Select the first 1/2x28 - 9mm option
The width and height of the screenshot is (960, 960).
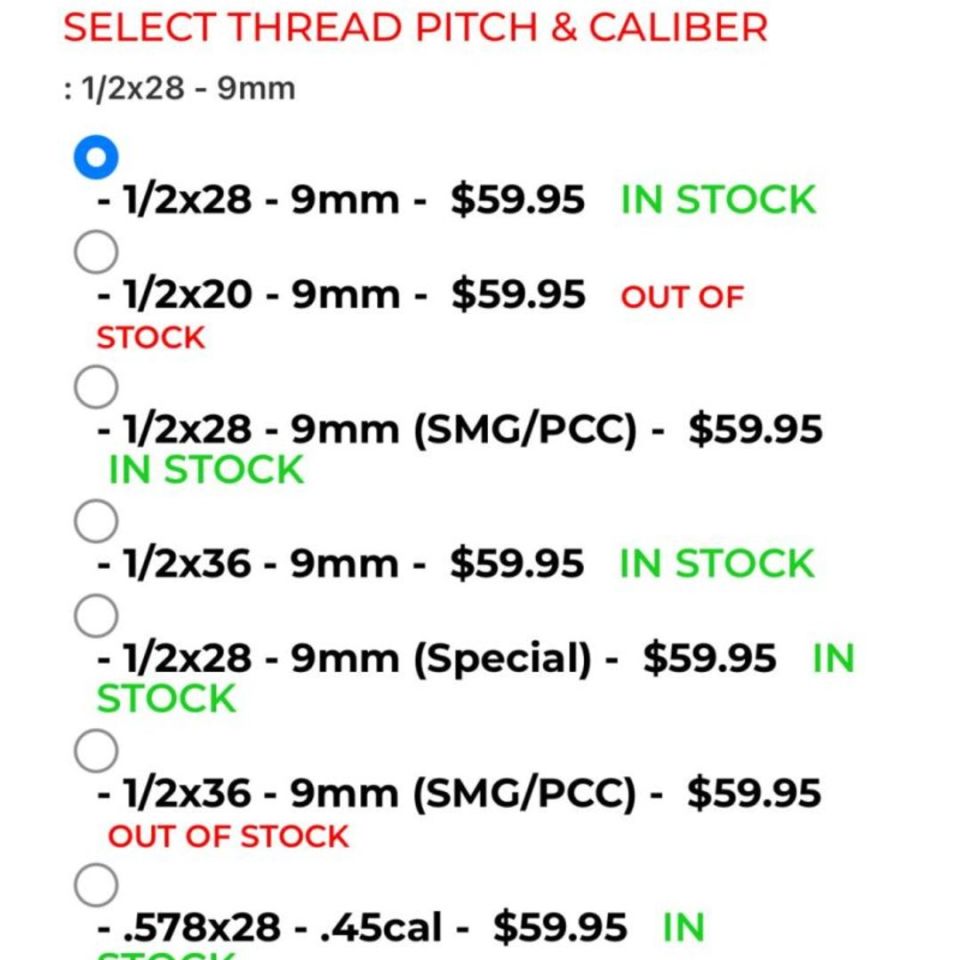click(x=96, y=157)
